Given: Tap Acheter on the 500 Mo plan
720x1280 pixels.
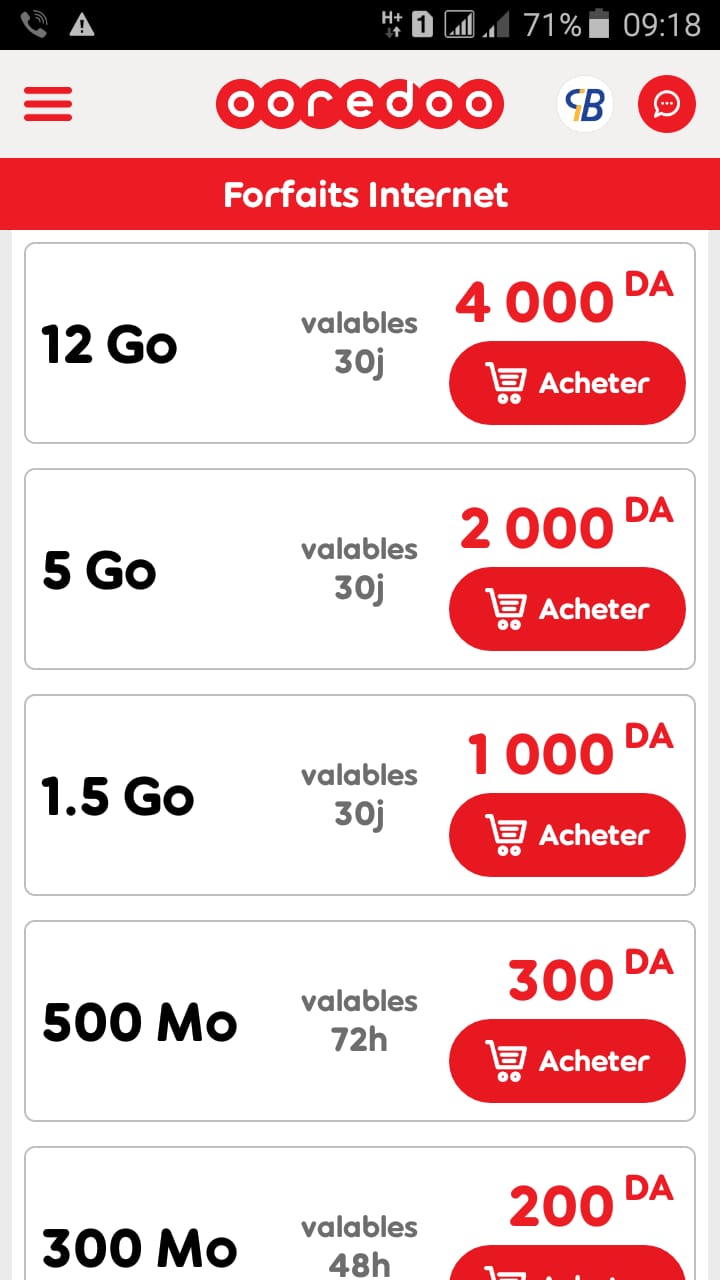Looking at the screenshot, I should [x=567, y=1061].
